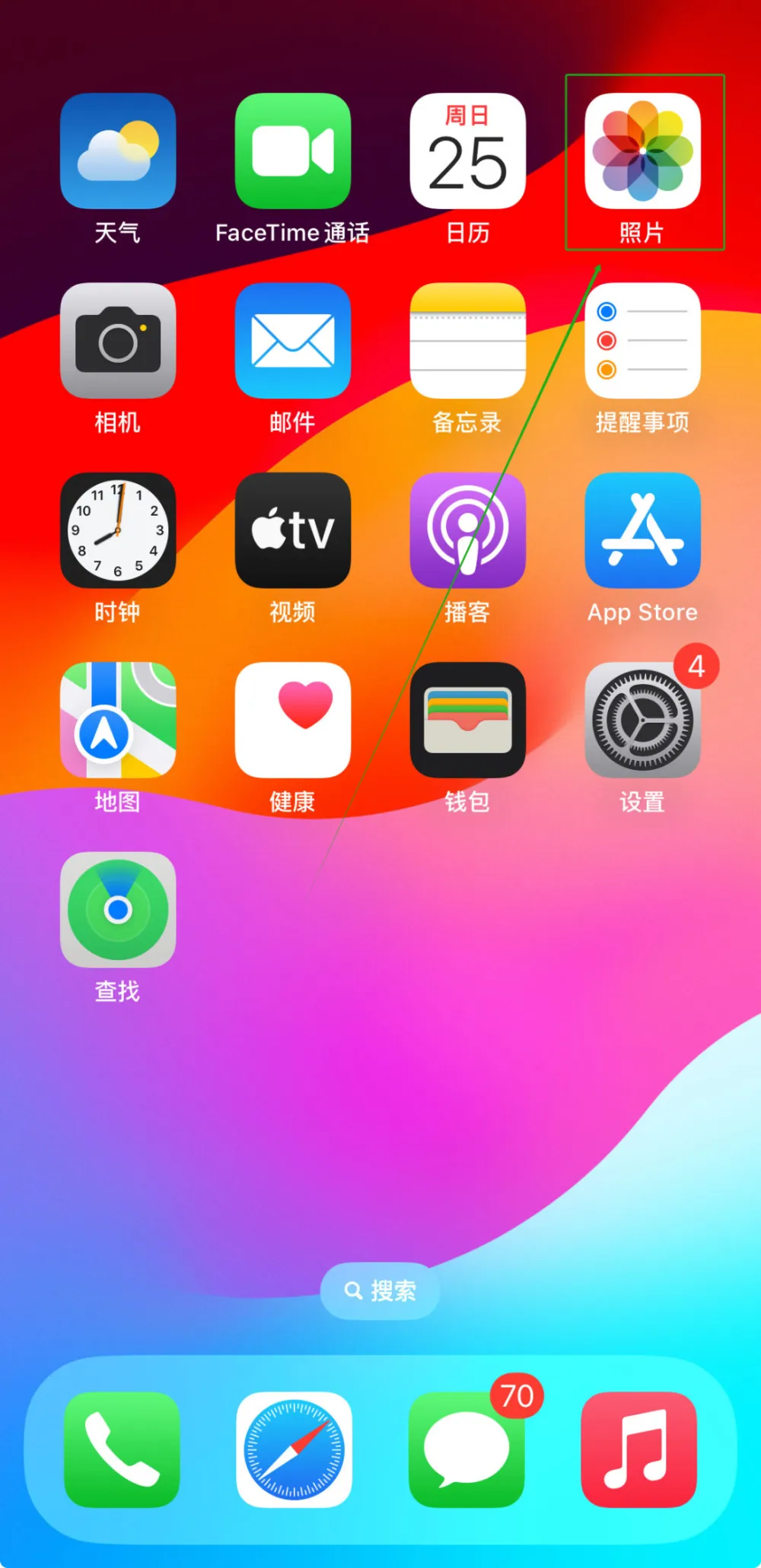Open 设置 settings with badge 4
Image resolution: width=761 pixels, height=1568 pixels.
(x=642, y=720)
